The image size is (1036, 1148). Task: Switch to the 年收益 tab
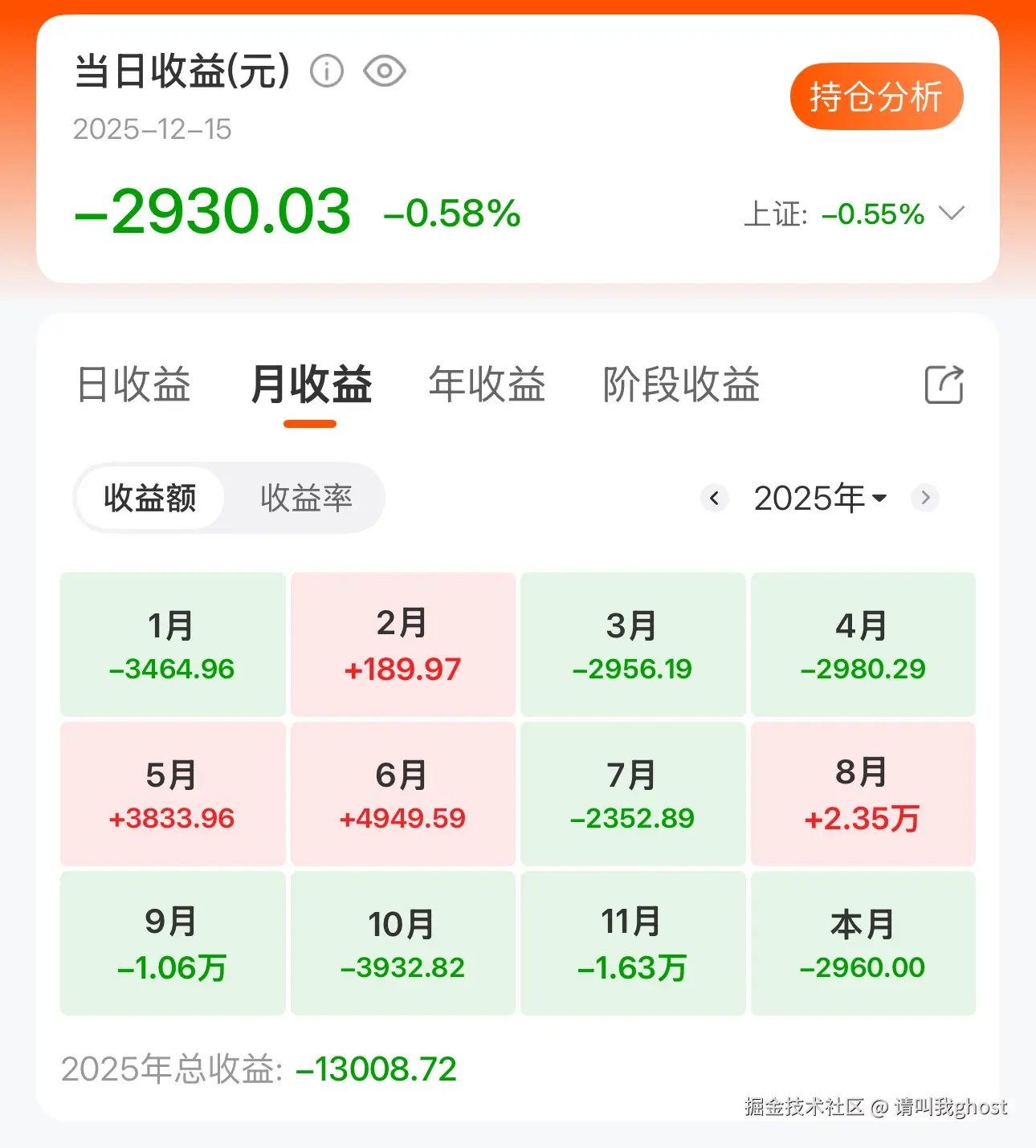[x=487, y=385]
